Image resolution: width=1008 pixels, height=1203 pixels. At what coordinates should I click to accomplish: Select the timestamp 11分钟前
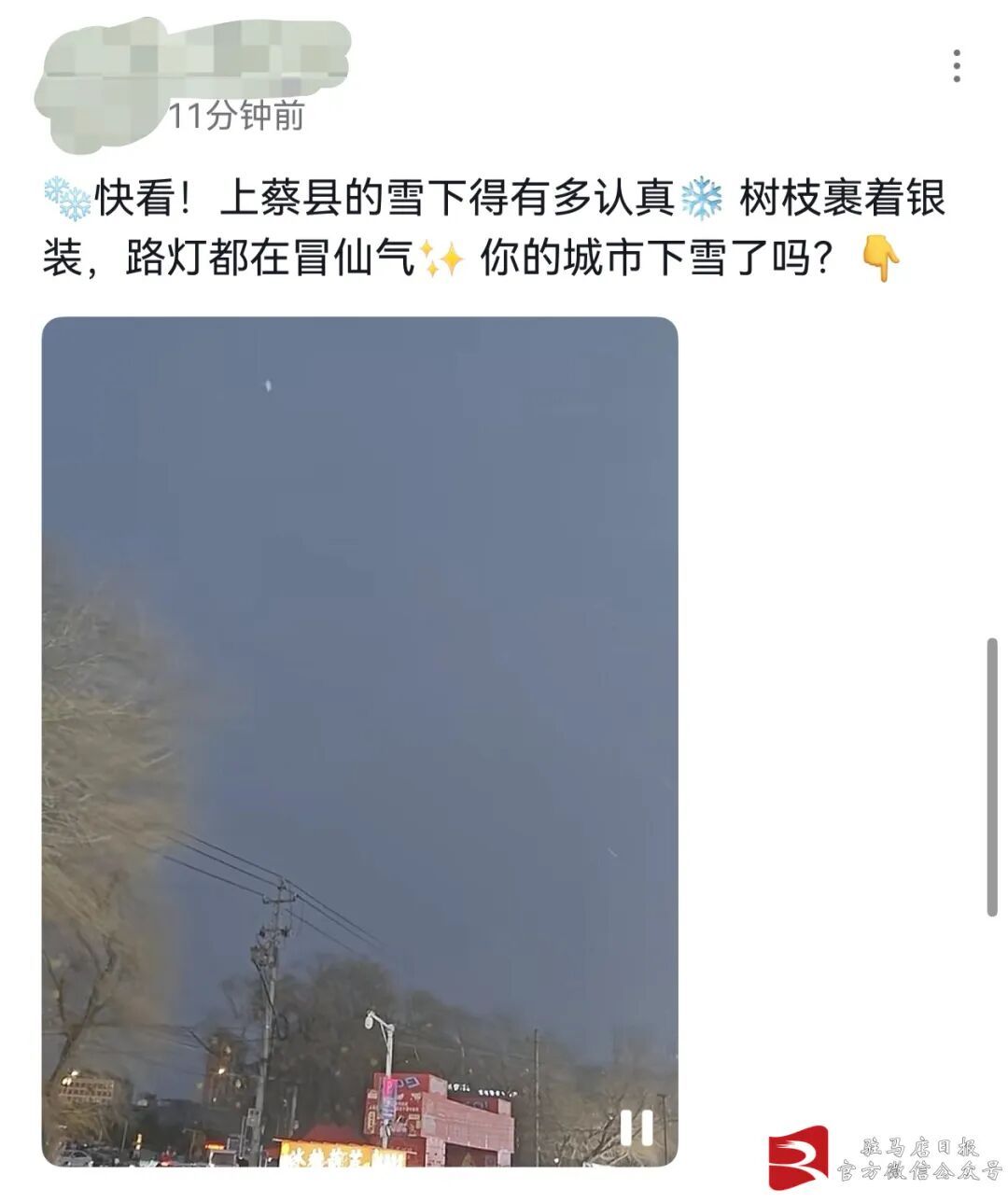point(236,118)
